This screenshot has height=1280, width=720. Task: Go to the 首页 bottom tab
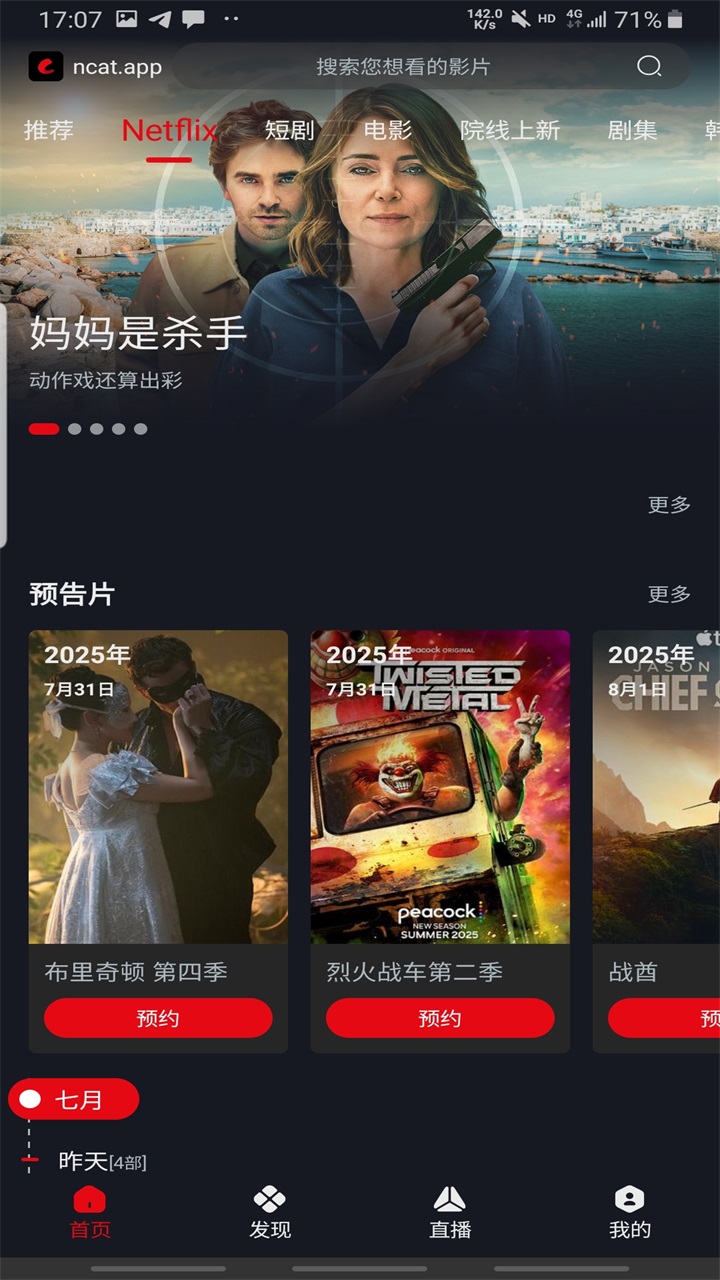[x=90, y=1212]
